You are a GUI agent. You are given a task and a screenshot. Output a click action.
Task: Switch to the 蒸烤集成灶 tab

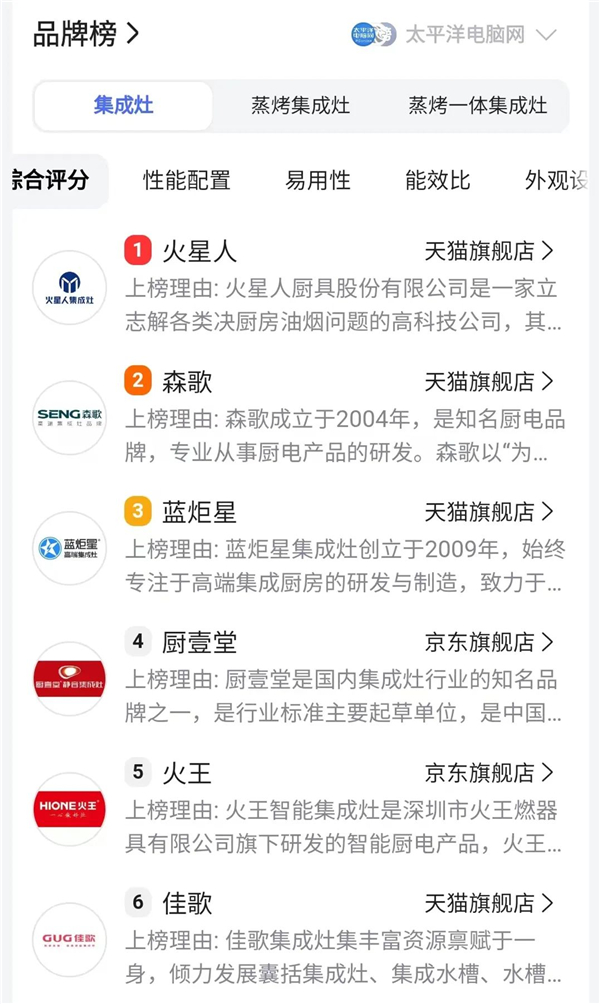[300, 106]
